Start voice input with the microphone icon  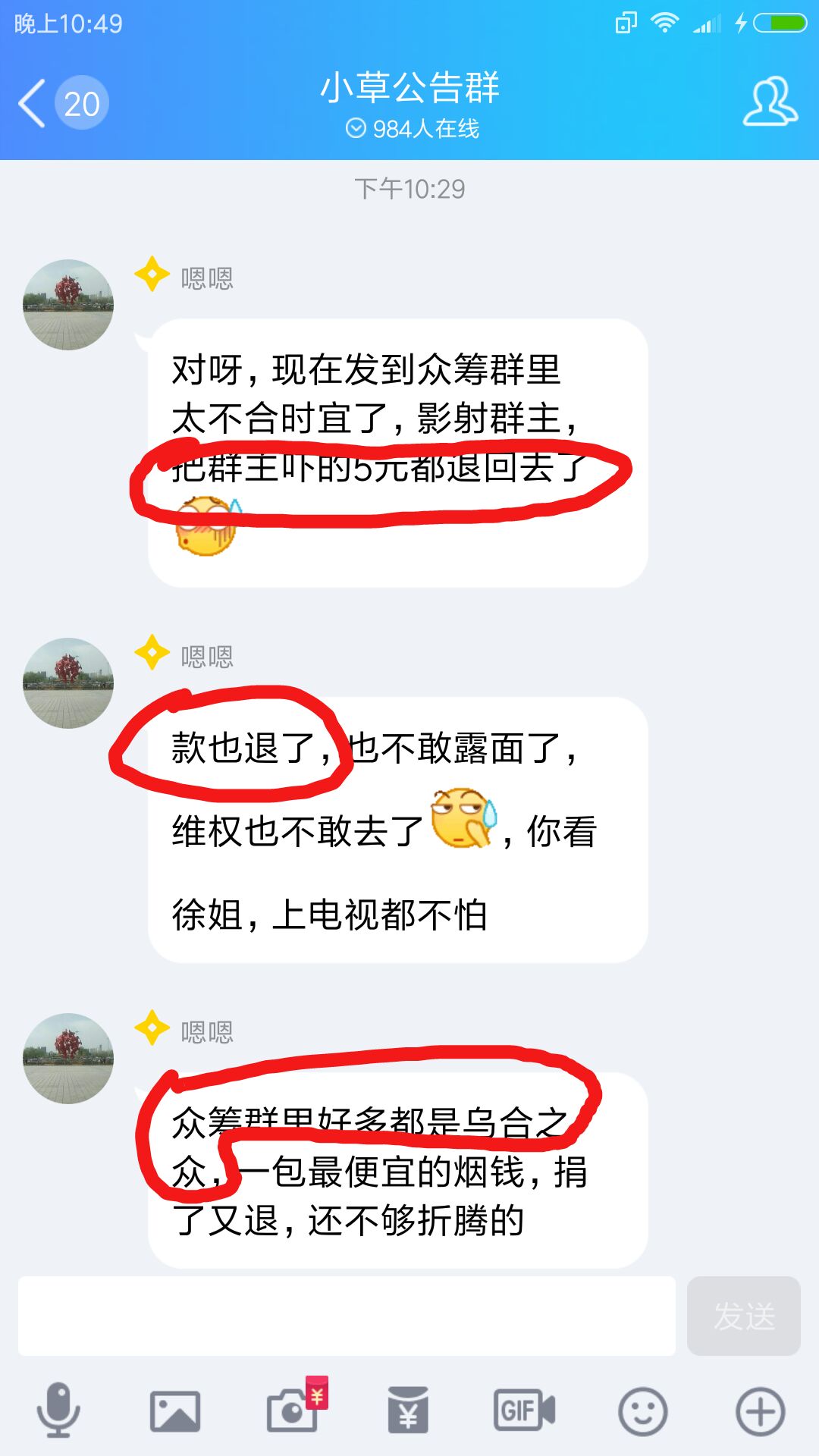point(58,1410)
